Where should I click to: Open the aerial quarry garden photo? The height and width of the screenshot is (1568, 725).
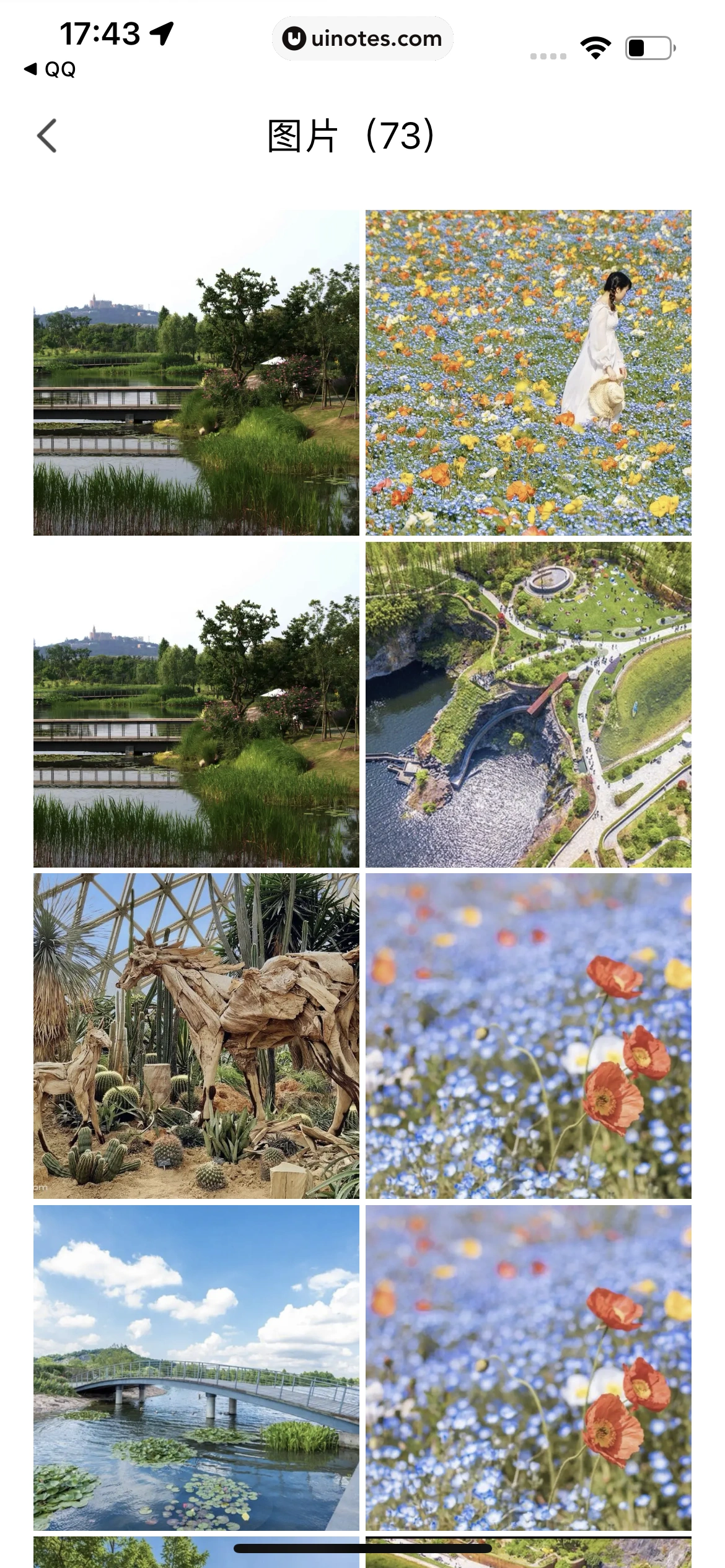click(x=528, y=705)
